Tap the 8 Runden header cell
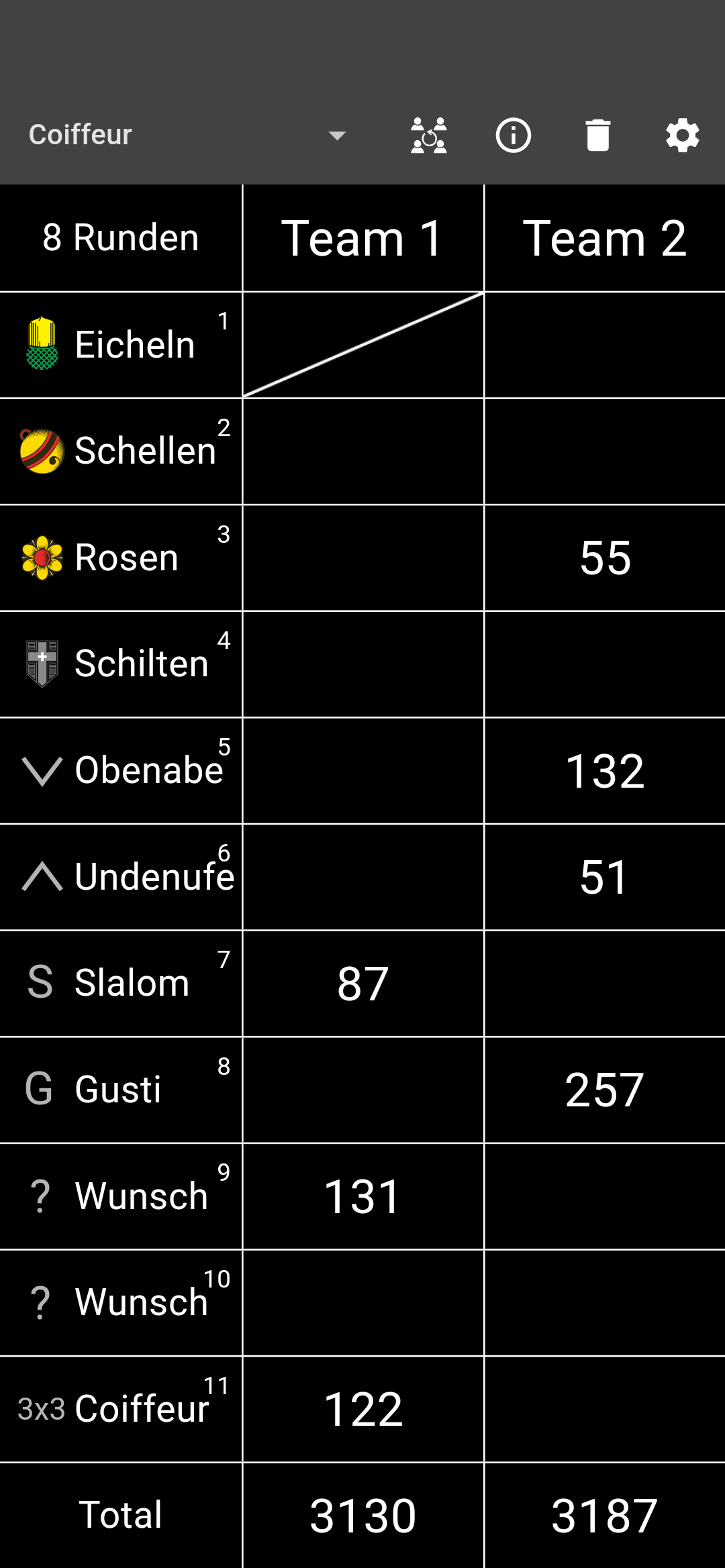The image size is (725, 1568). tap(121, 238)
